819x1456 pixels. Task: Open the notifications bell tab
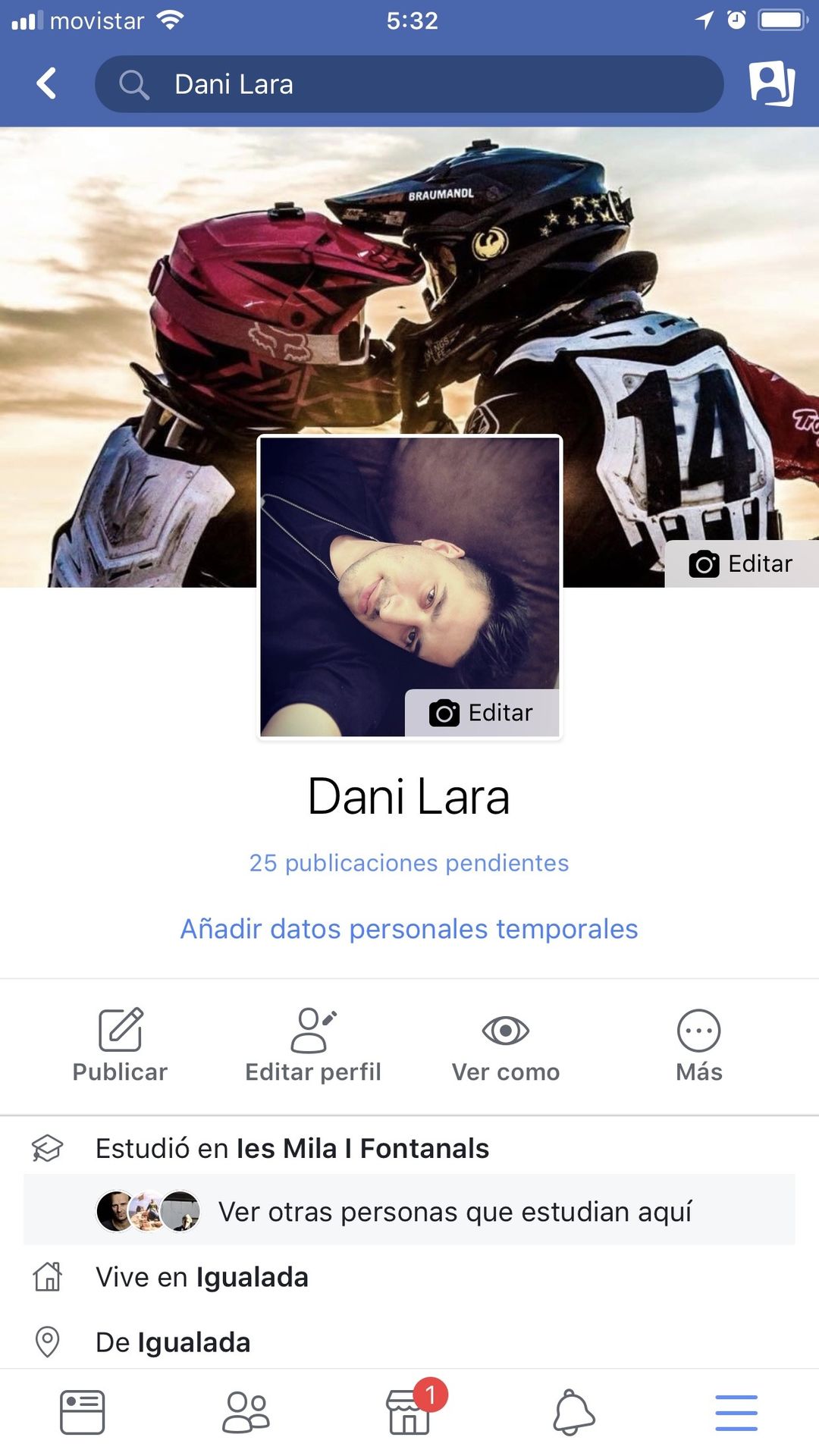[573, 1412]
